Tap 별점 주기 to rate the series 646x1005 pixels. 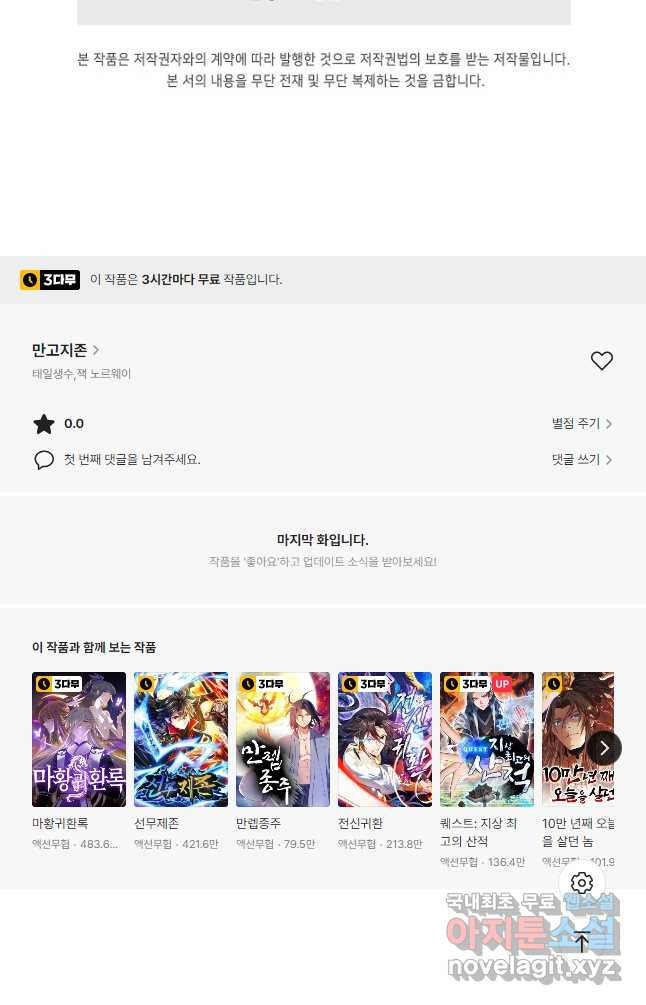582,424
